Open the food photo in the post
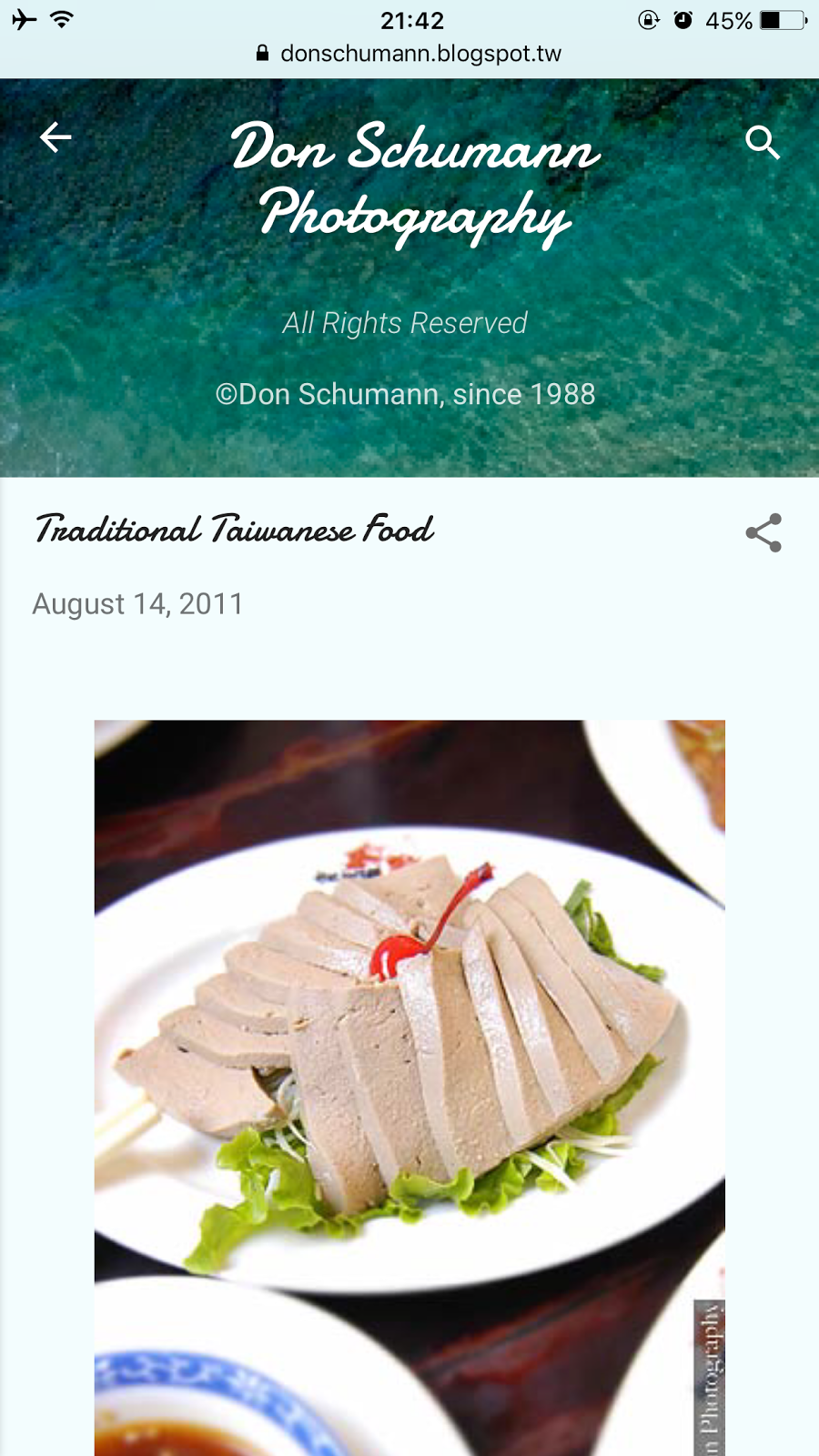The image size is (819, 1456). point(409,1083)
